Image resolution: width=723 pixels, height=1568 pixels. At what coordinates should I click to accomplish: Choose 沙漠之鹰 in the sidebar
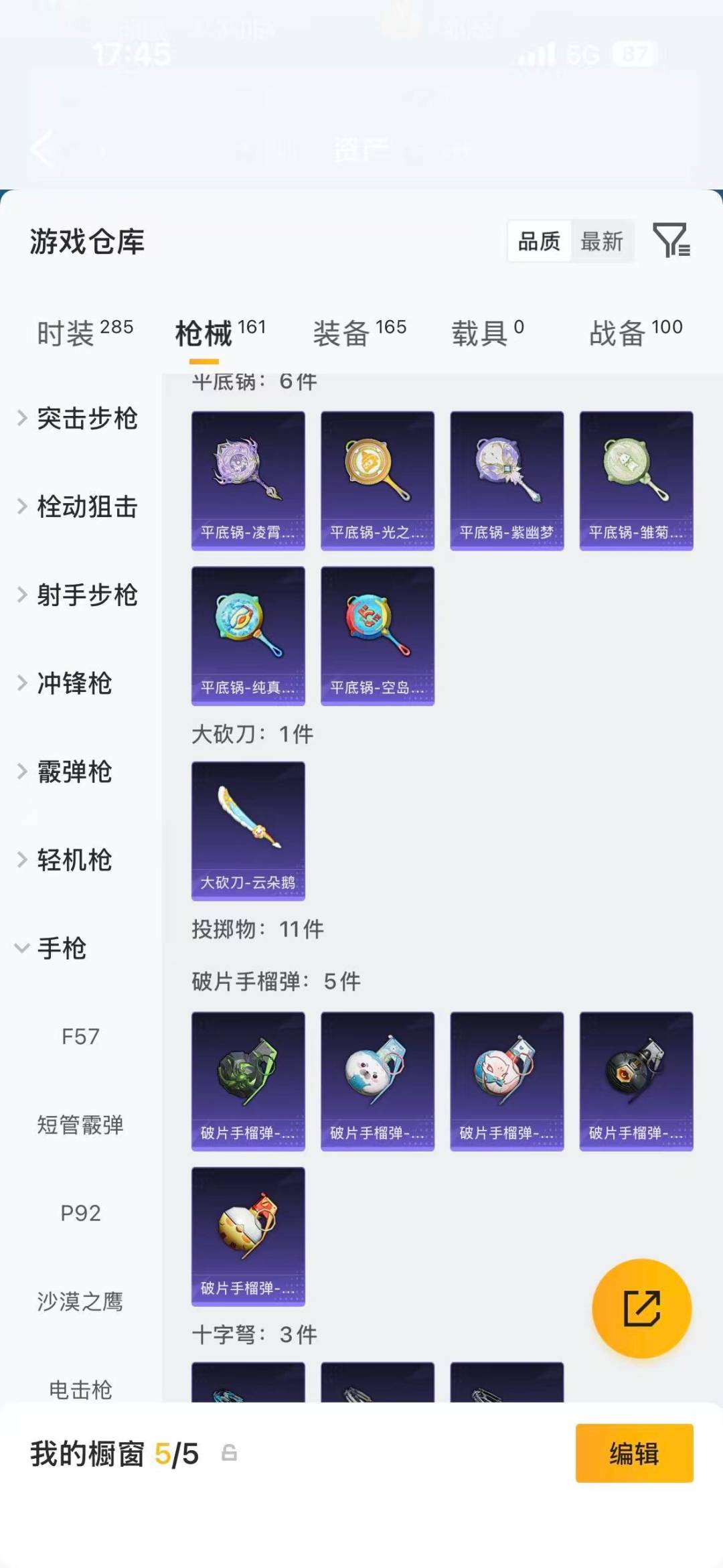coord(80,1299)
